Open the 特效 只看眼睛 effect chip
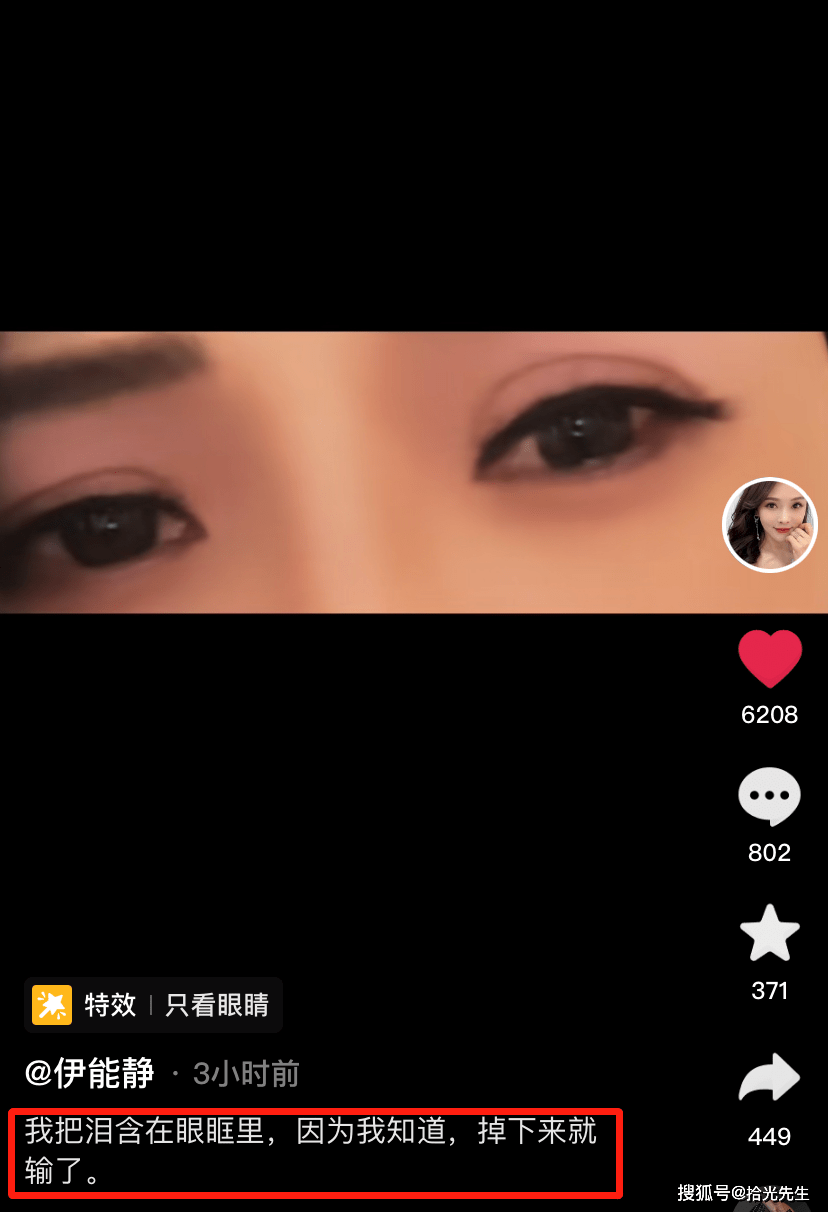Viewport: 828px width, 1212px height. (153, 1005)
